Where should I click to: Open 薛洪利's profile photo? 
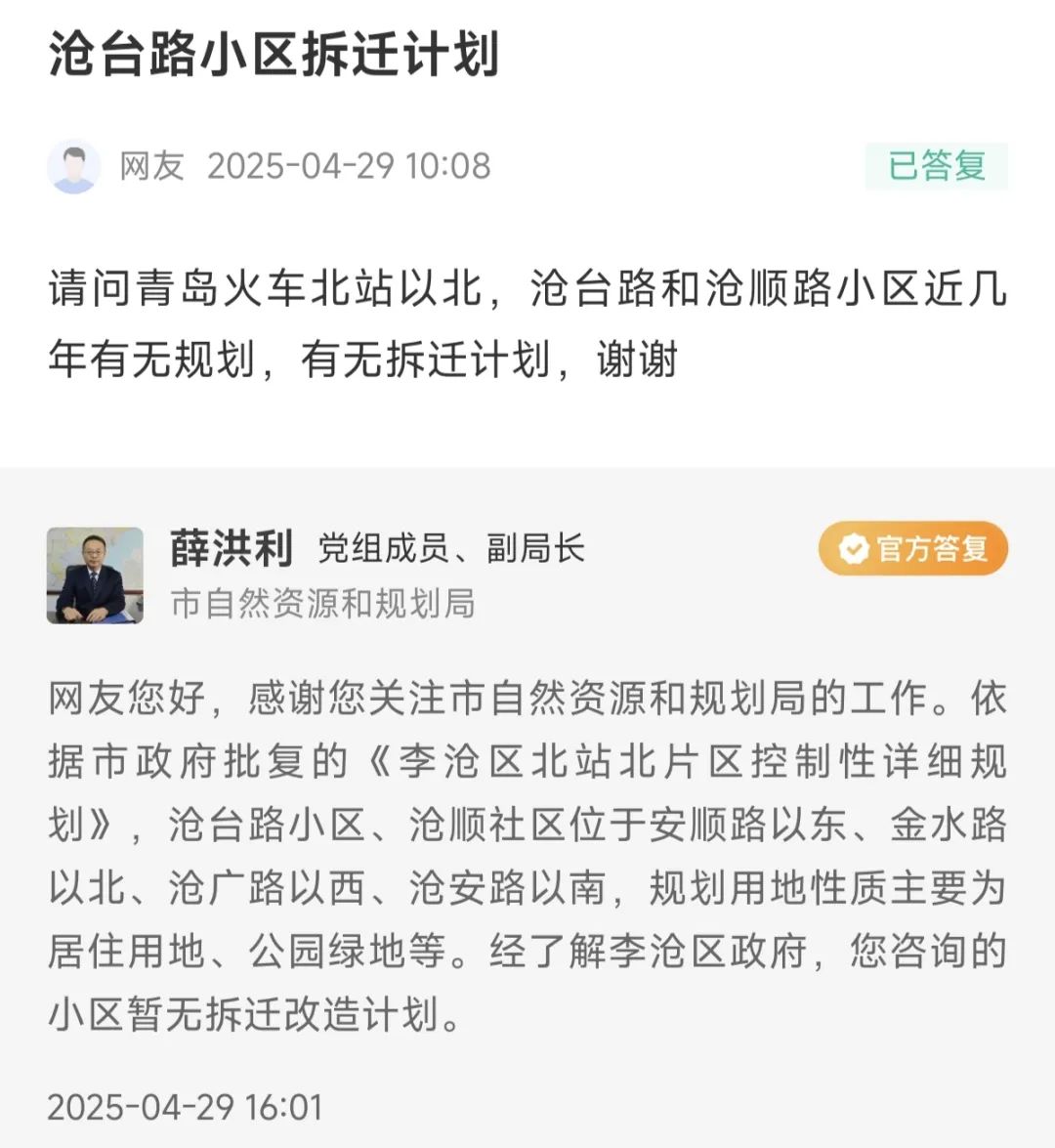(95, 575)
